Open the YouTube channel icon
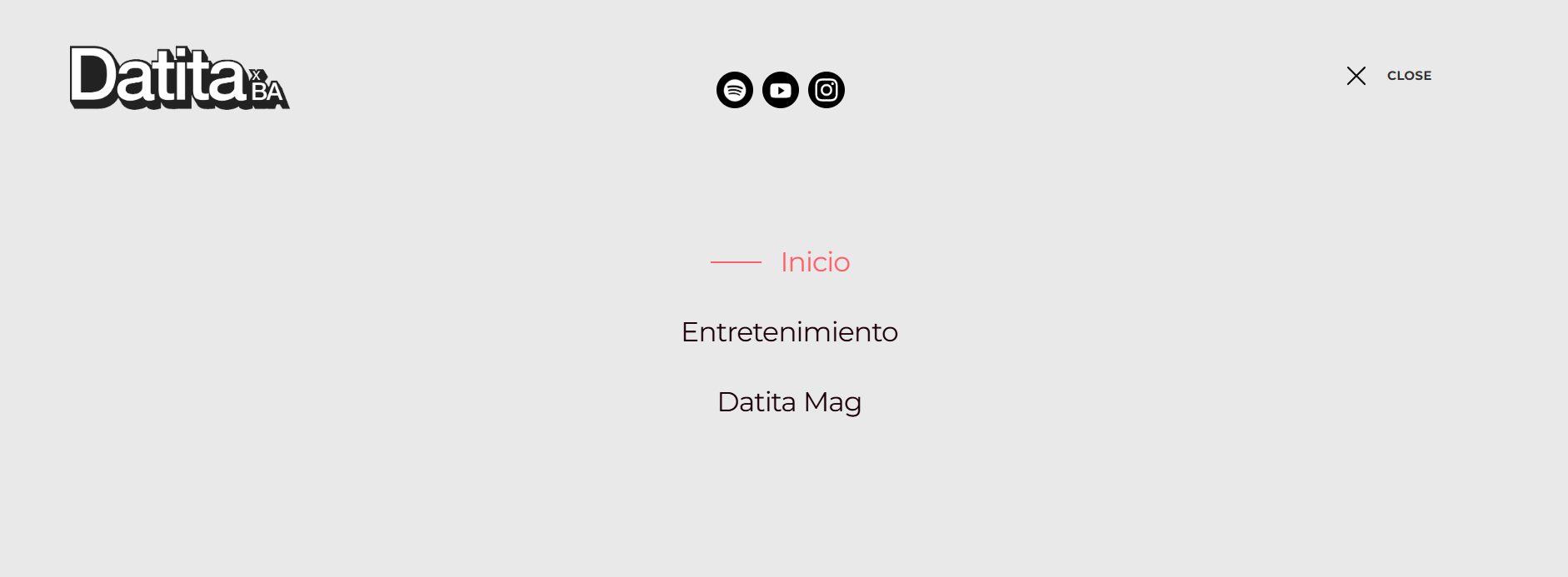 tap(781, 90)
